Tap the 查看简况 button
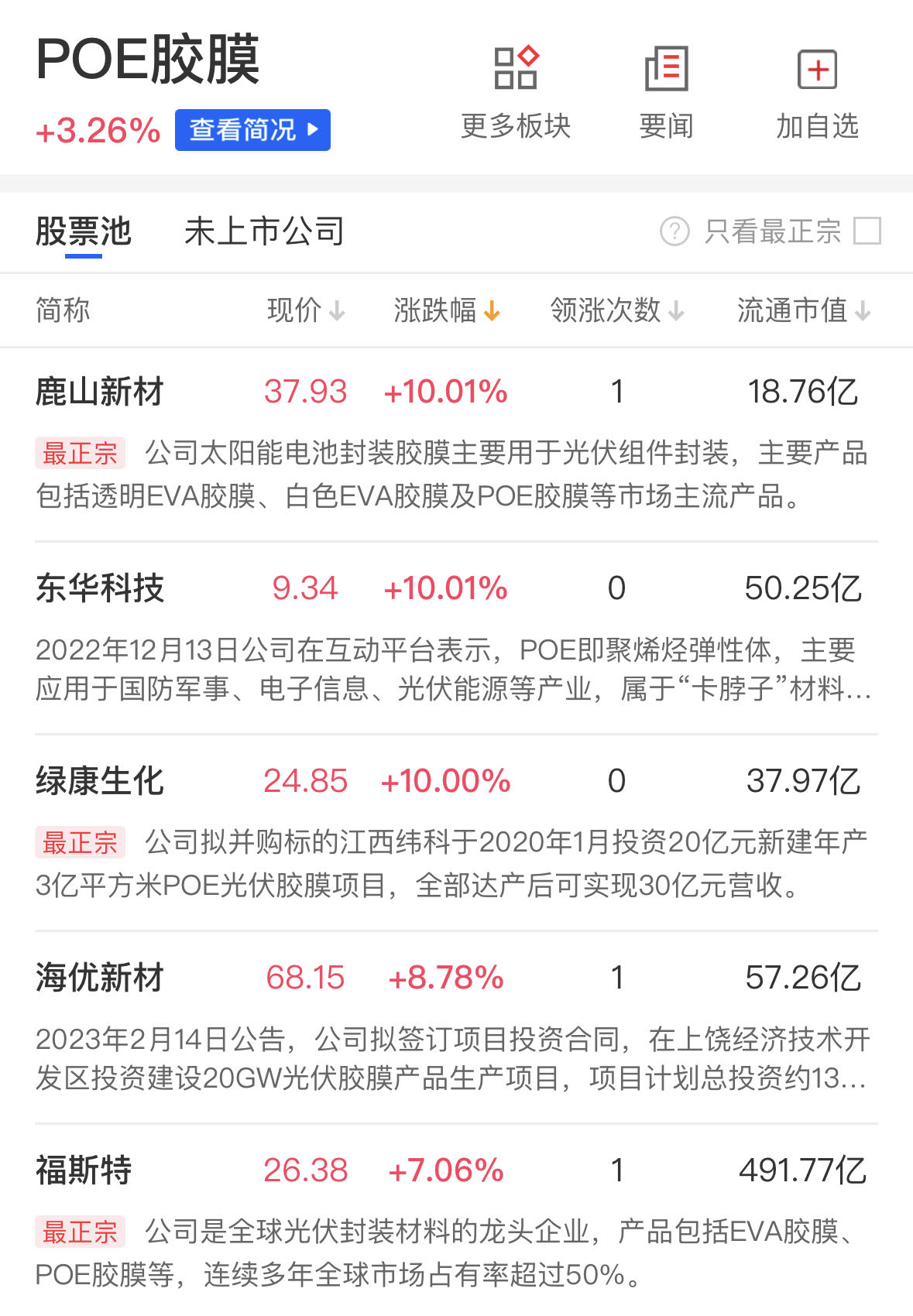 pos(252,130)
